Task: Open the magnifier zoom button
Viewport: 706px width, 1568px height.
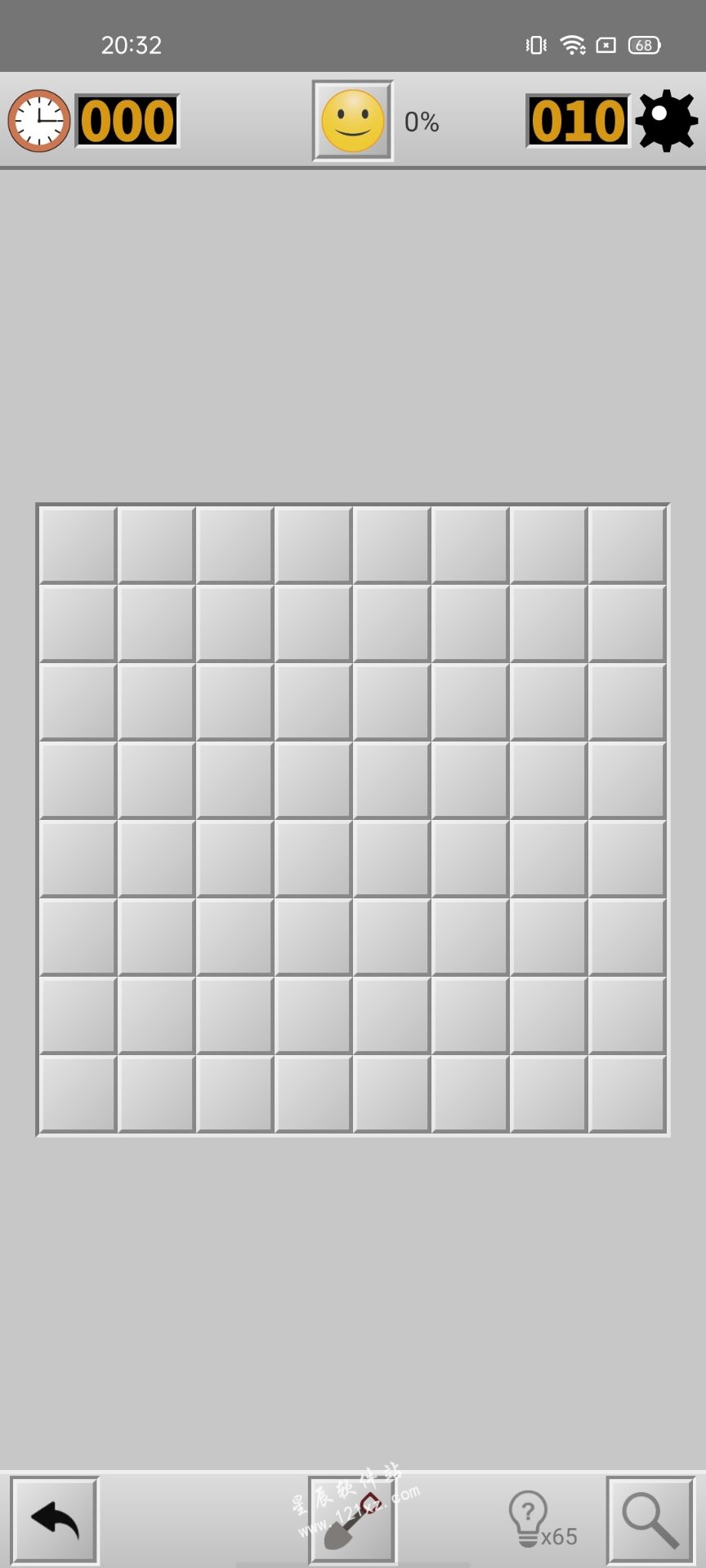Action: click(x=651, y=1521)
